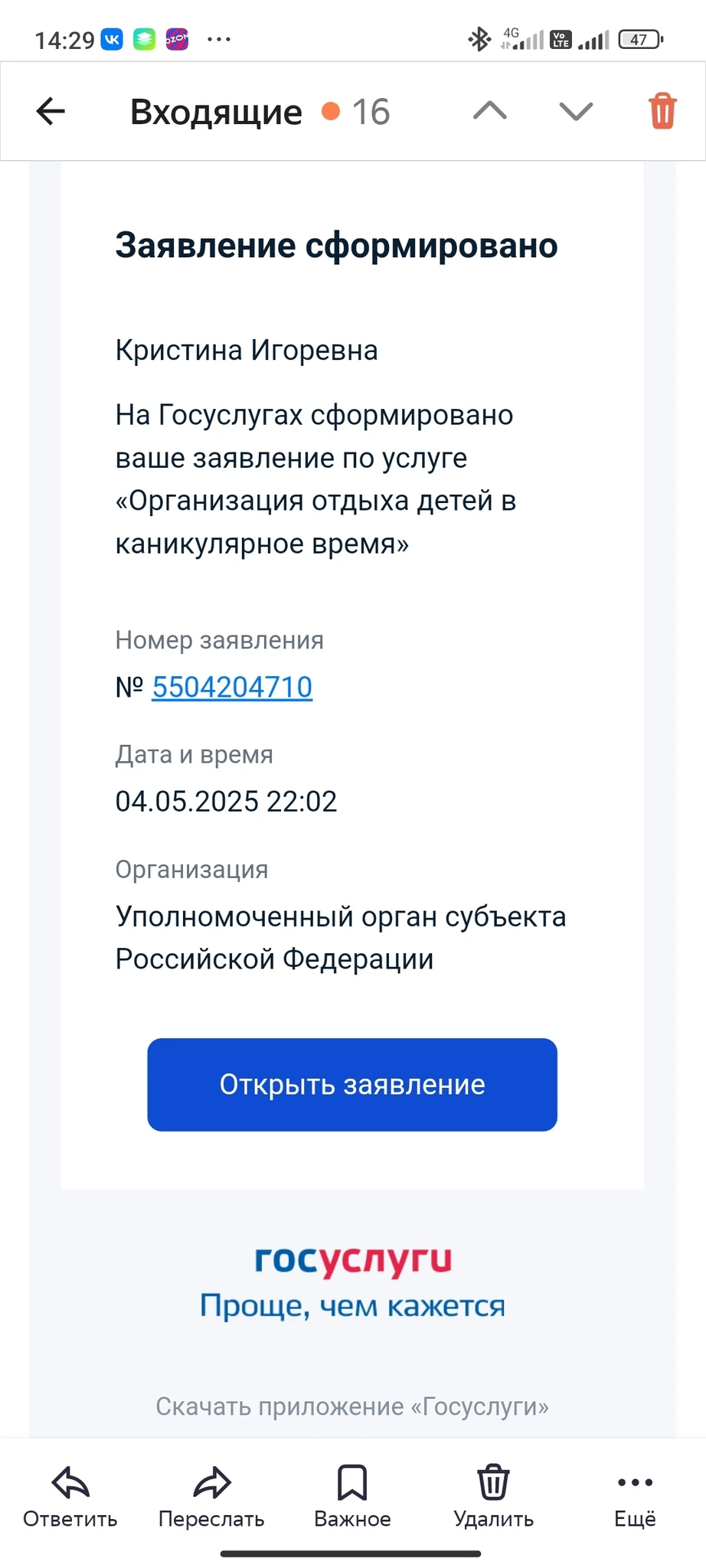Reply with the Ответить button
Image resolution: width=706 pixels, height=1568 pixels.
click(x=70, y=1495)
